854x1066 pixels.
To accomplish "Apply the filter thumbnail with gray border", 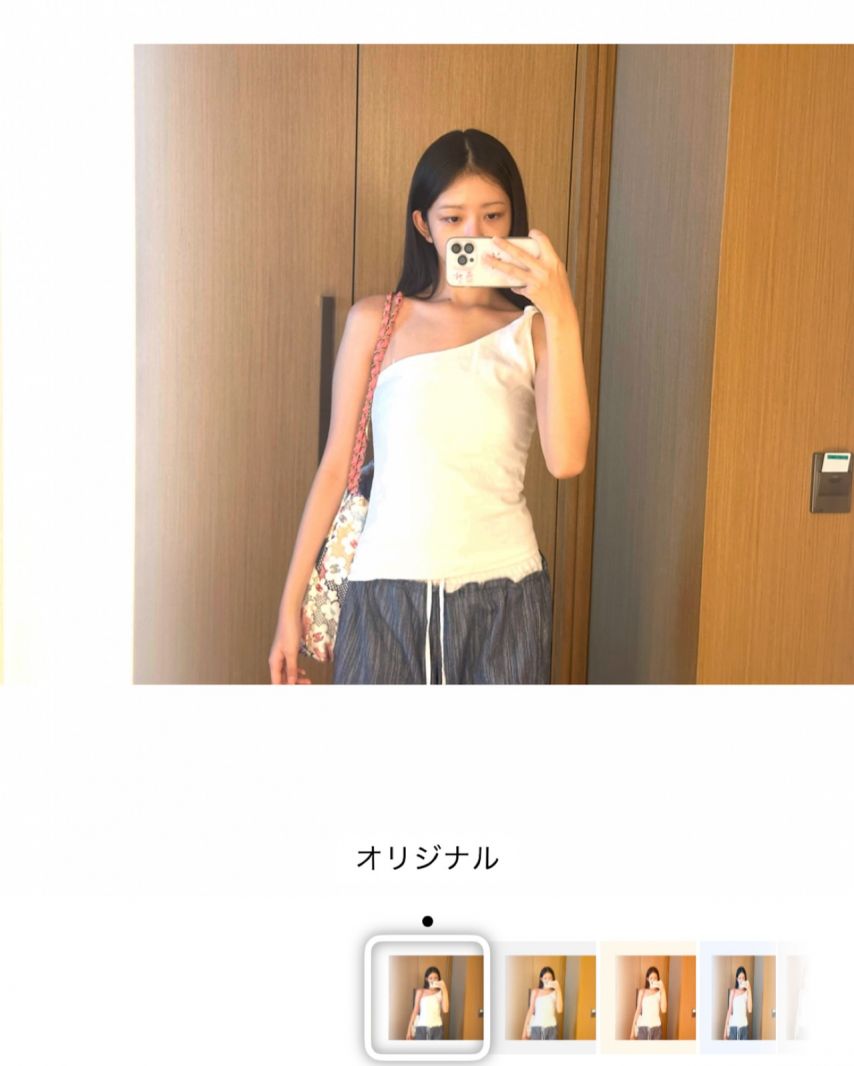I will (547, 997).
